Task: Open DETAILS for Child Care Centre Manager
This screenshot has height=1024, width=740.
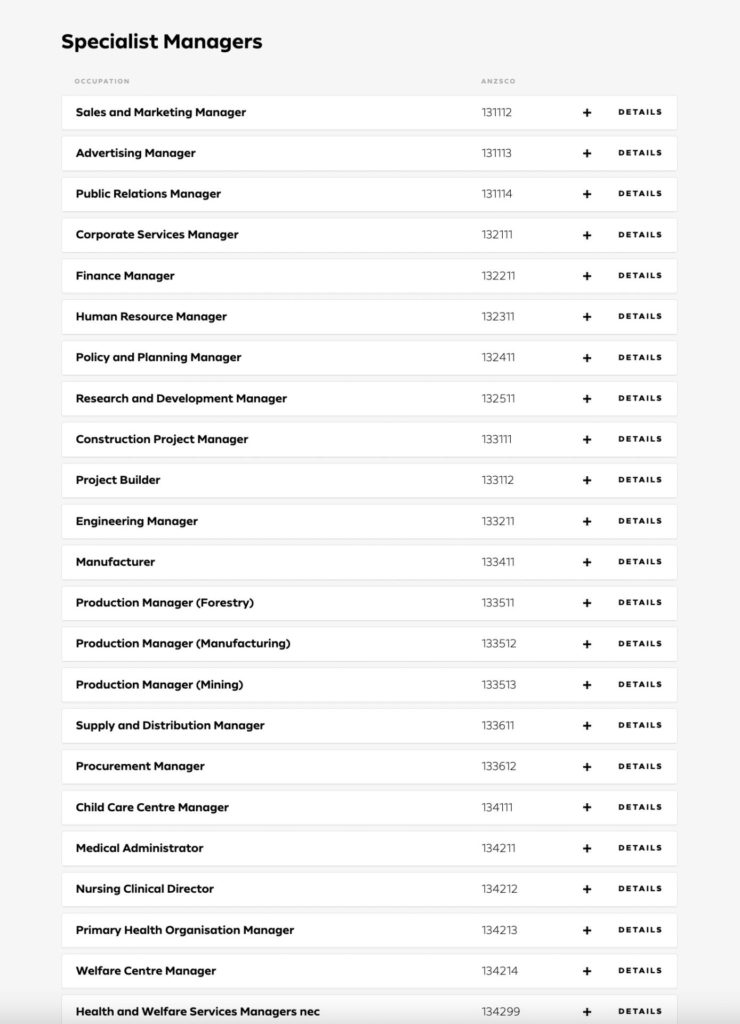Action: [x=640, y=807]
